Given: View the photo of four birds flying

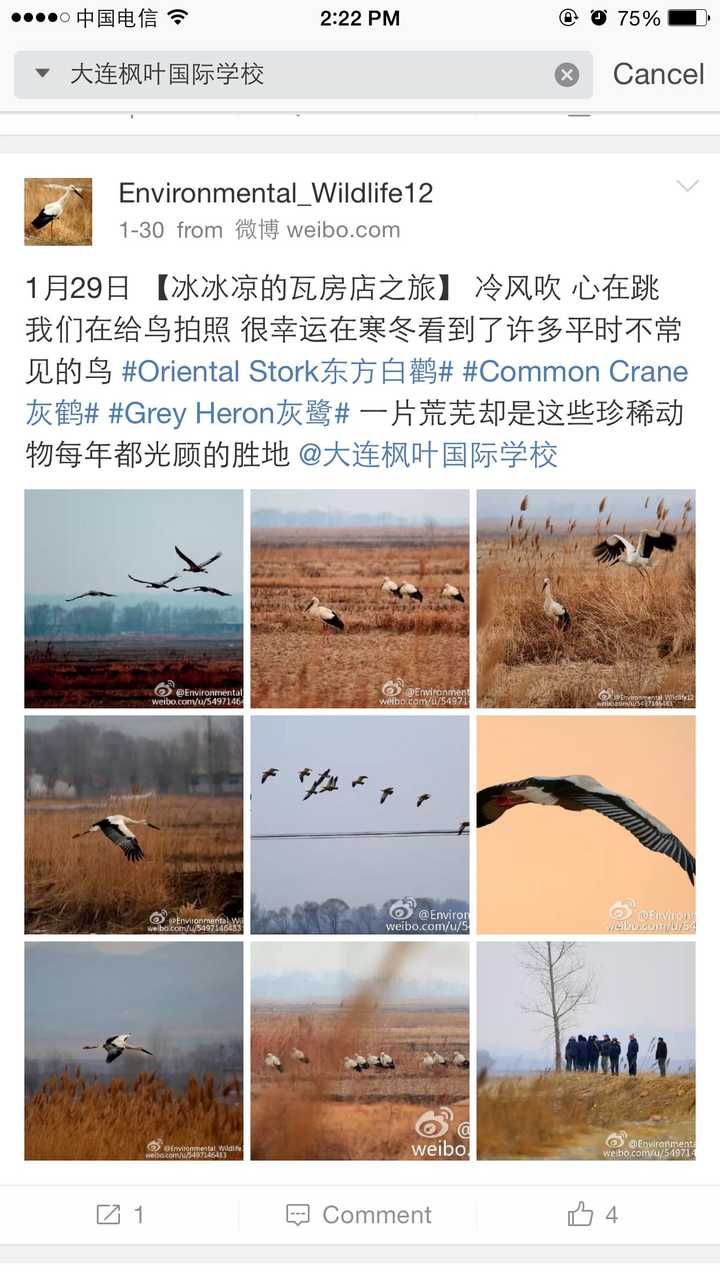Looking at the screenshot, I should 134,599.
